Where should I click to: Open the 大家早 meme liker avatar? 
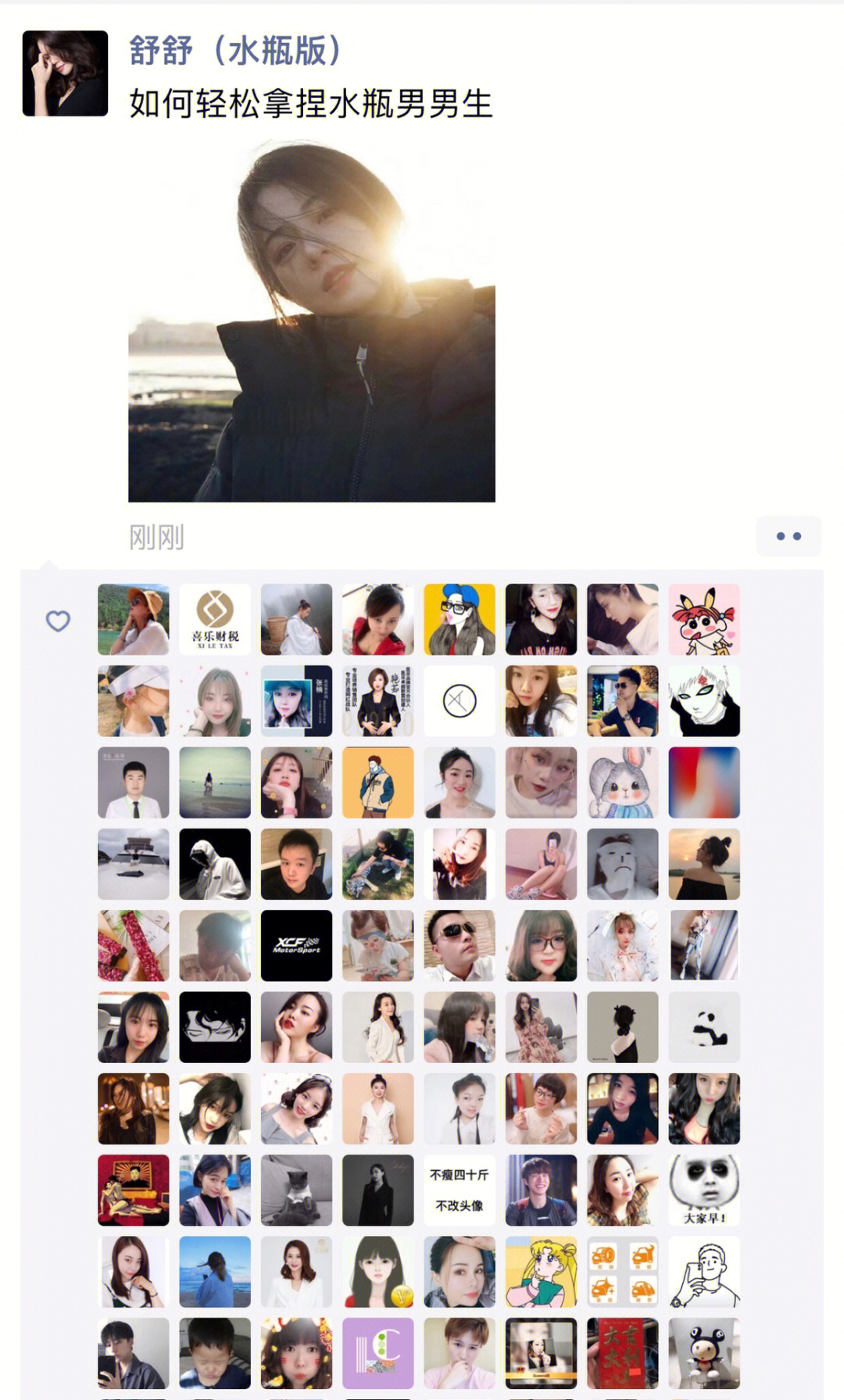click(x=704, y=1190)
